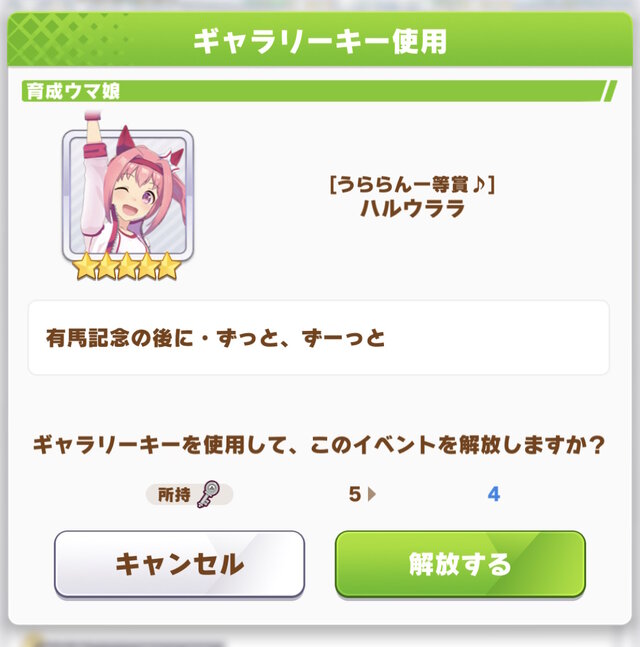This screenshot has height=647, width=640.
Task: Confirm with the 解放する button
Action: pos(460,564)
